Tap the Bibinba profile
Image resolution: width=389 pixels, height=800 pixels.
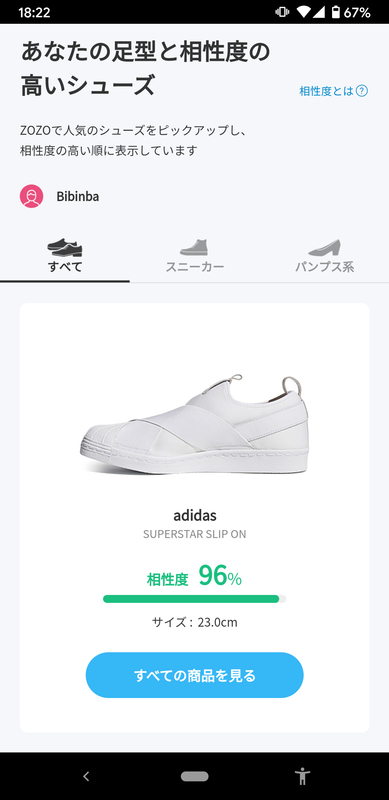(59, 196)
